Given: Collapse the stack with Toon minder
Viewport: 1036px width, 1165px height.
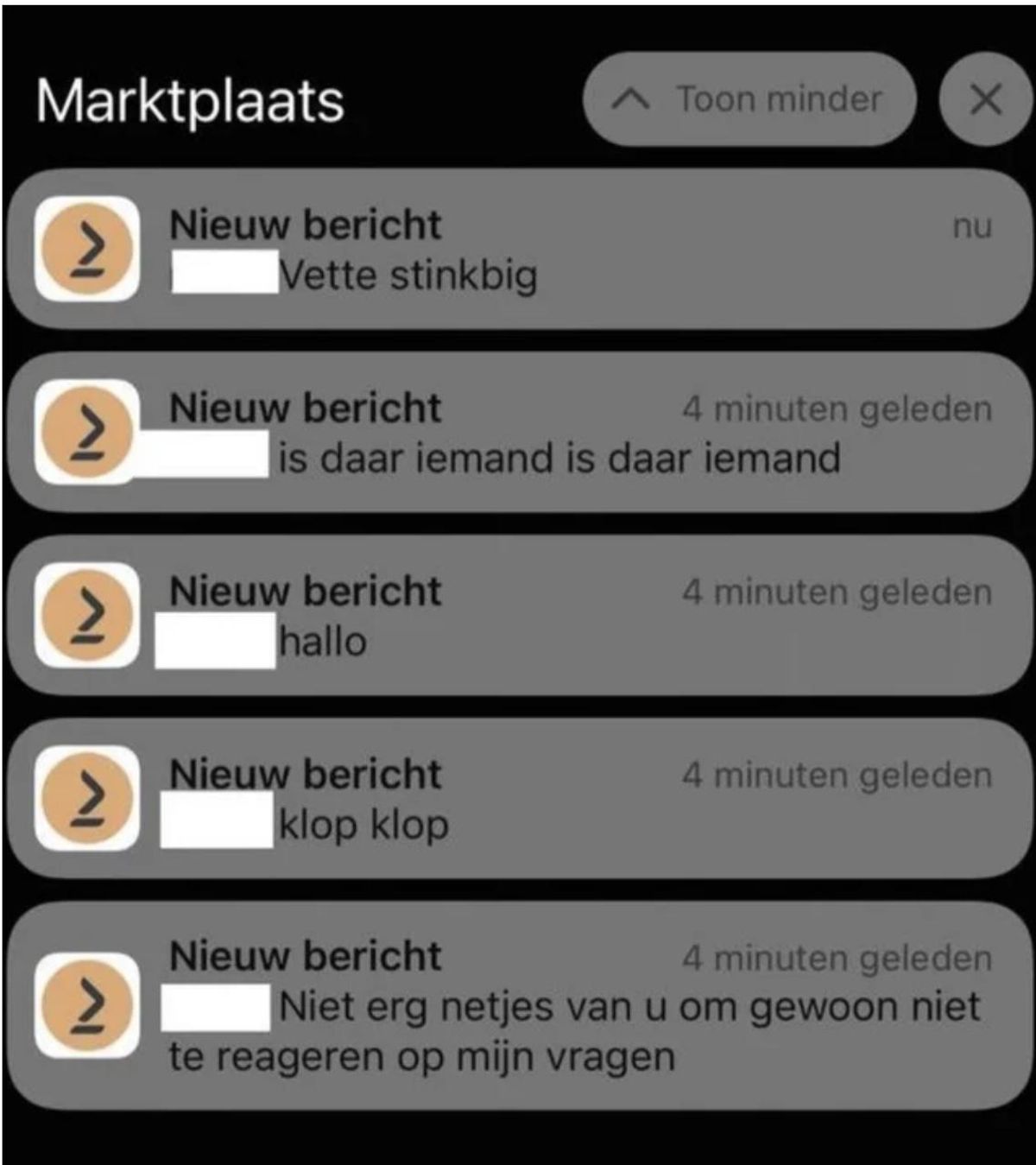Looking at the screenshot, I should click(749, 99).
